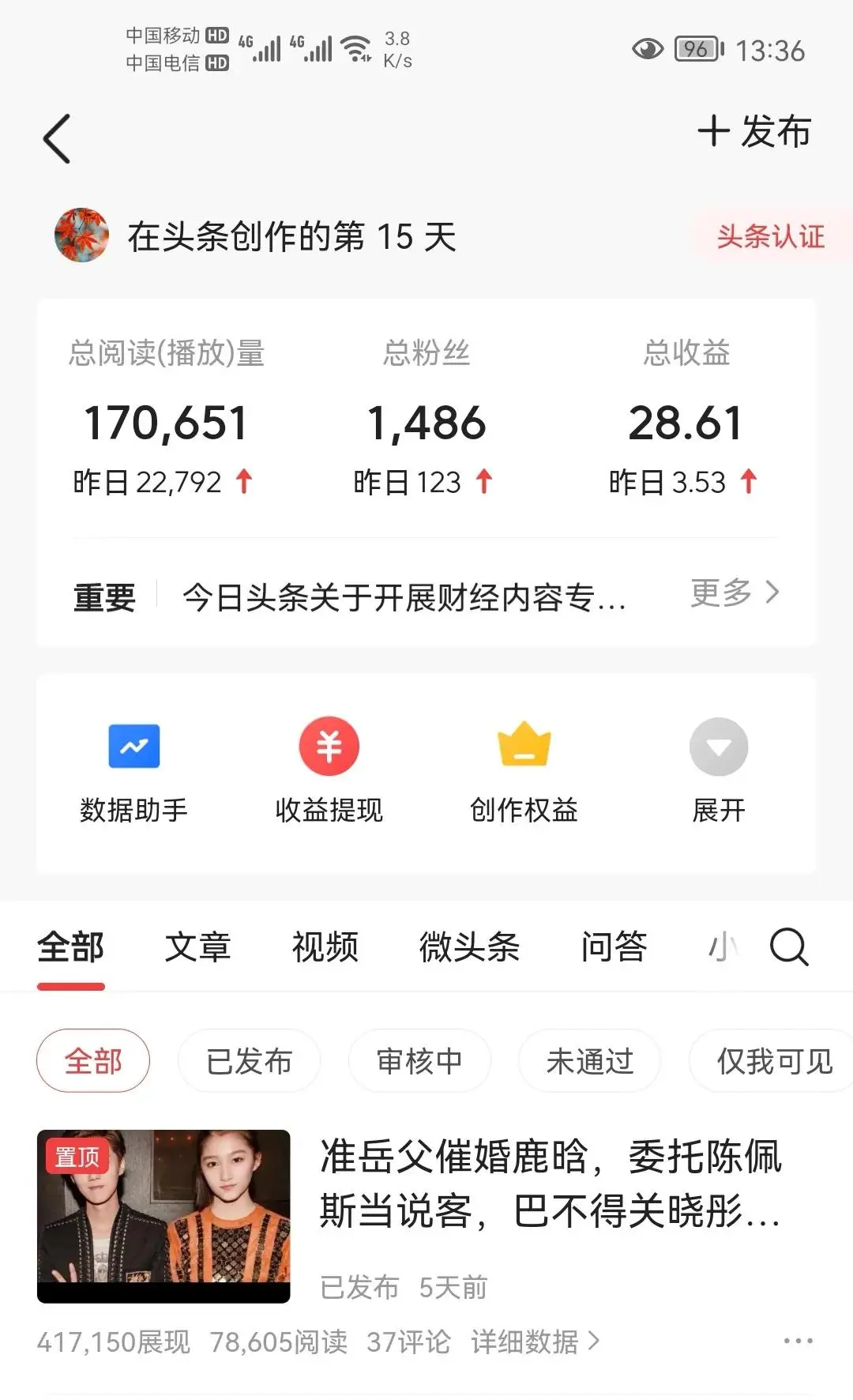Viewport: 853px width, 1400px height.
Task: Open the 头条认证 verification badge
Action: click(x=770, y=236)
